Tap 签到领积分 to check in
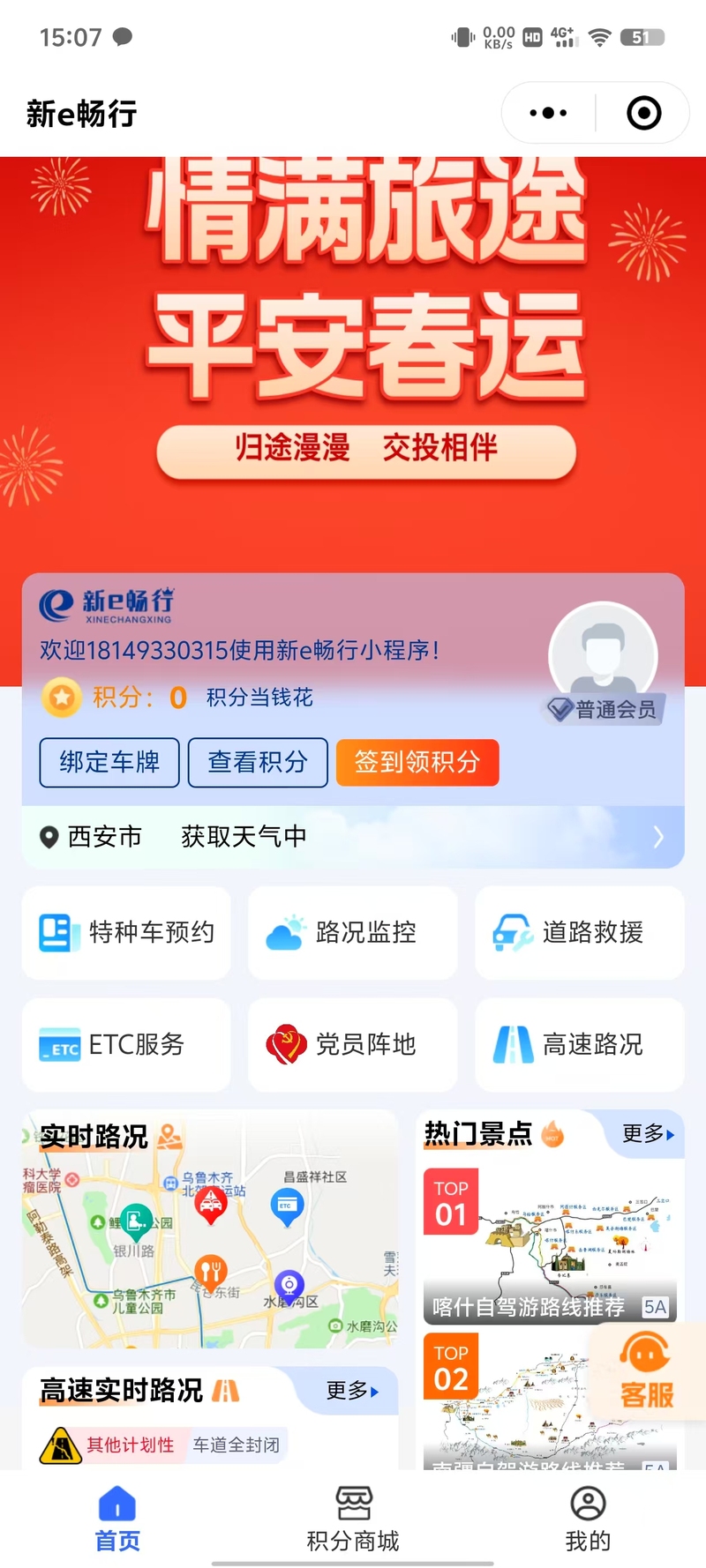This screenshot has width=706, height=1568. tap(417, 762)
